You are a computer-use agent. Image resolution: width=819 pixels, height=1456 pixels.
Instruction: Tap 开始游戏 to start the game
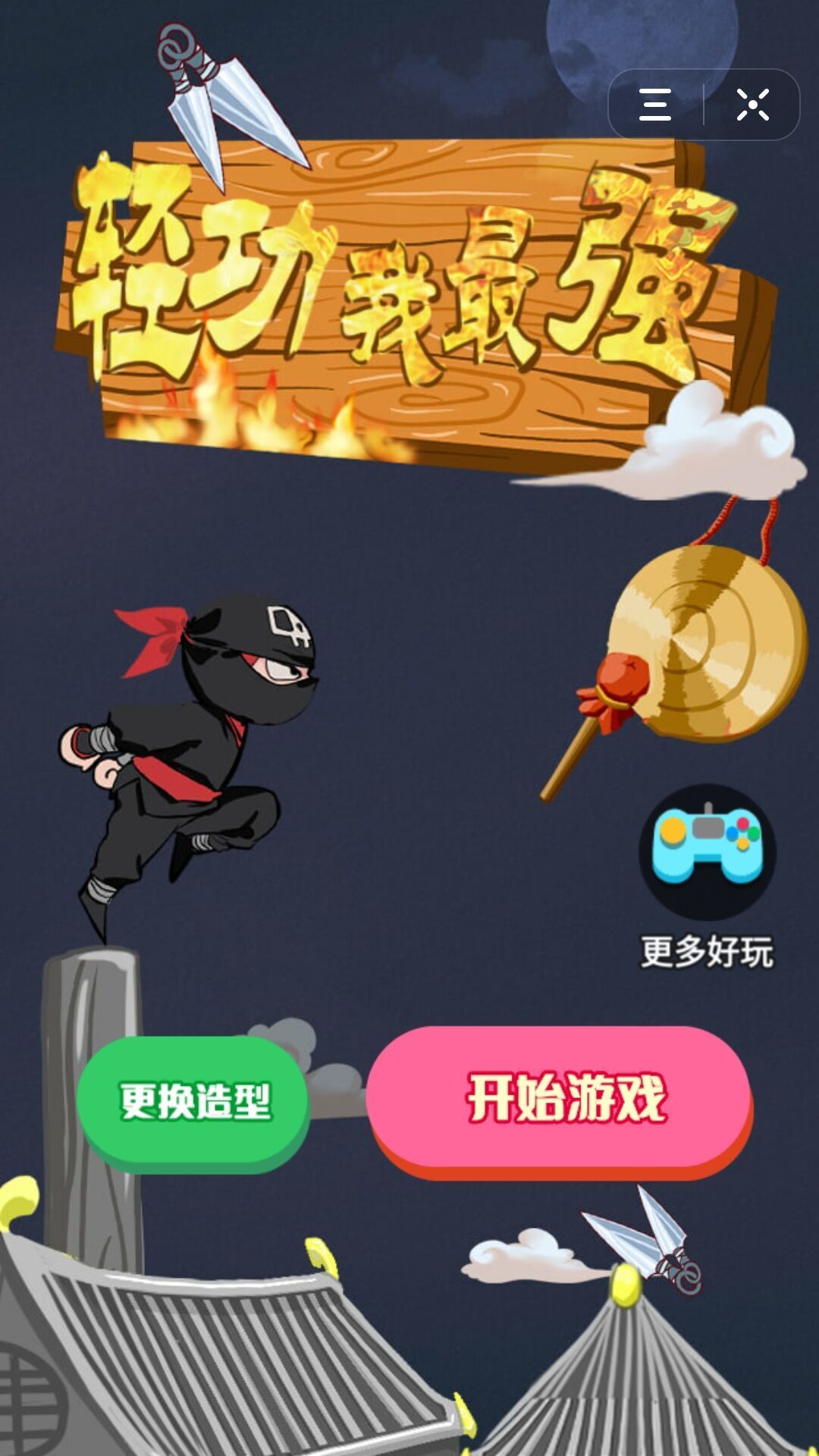(x=560, y=1098)
